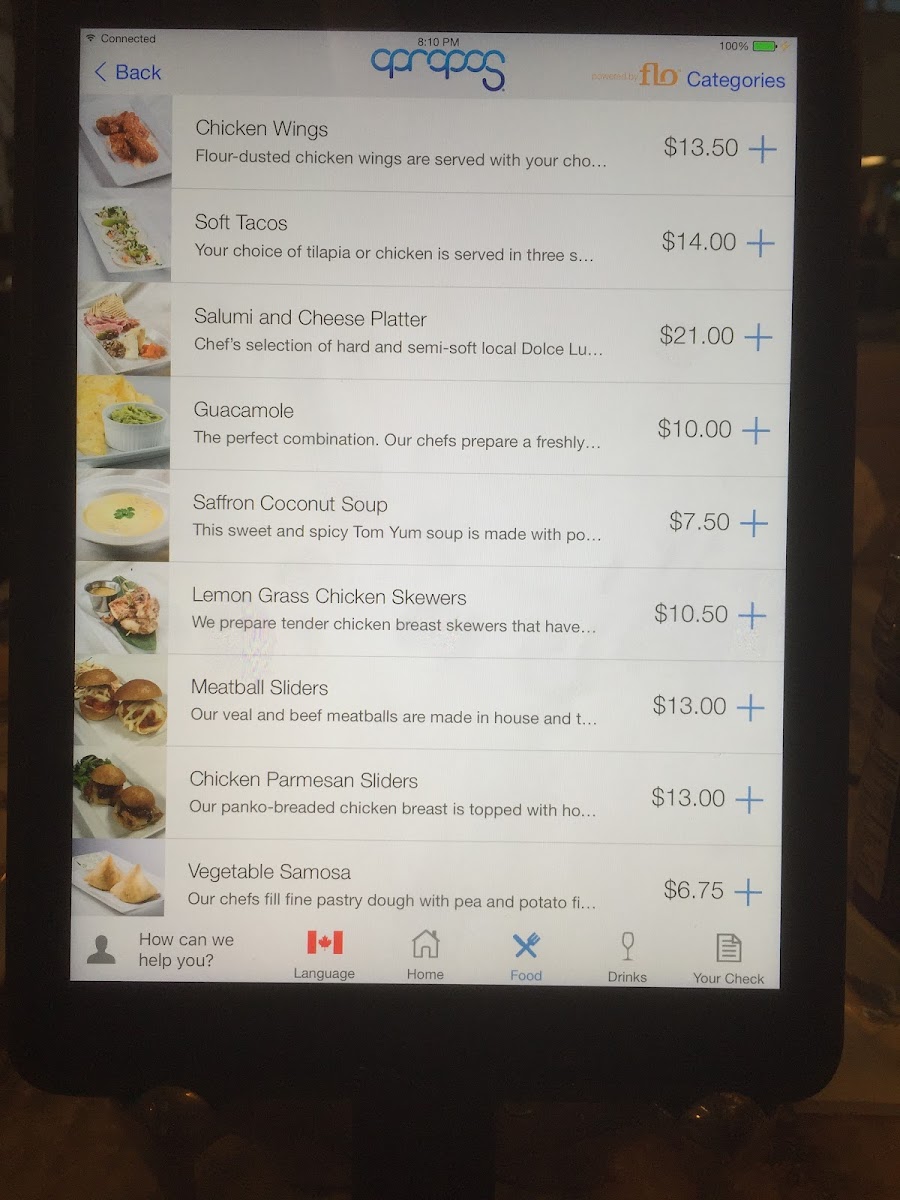Image resolution: width=900 pixels, height=1200 pixels.
Task: Add Chicken Wings to the order
Action: [x=762, y=149]
